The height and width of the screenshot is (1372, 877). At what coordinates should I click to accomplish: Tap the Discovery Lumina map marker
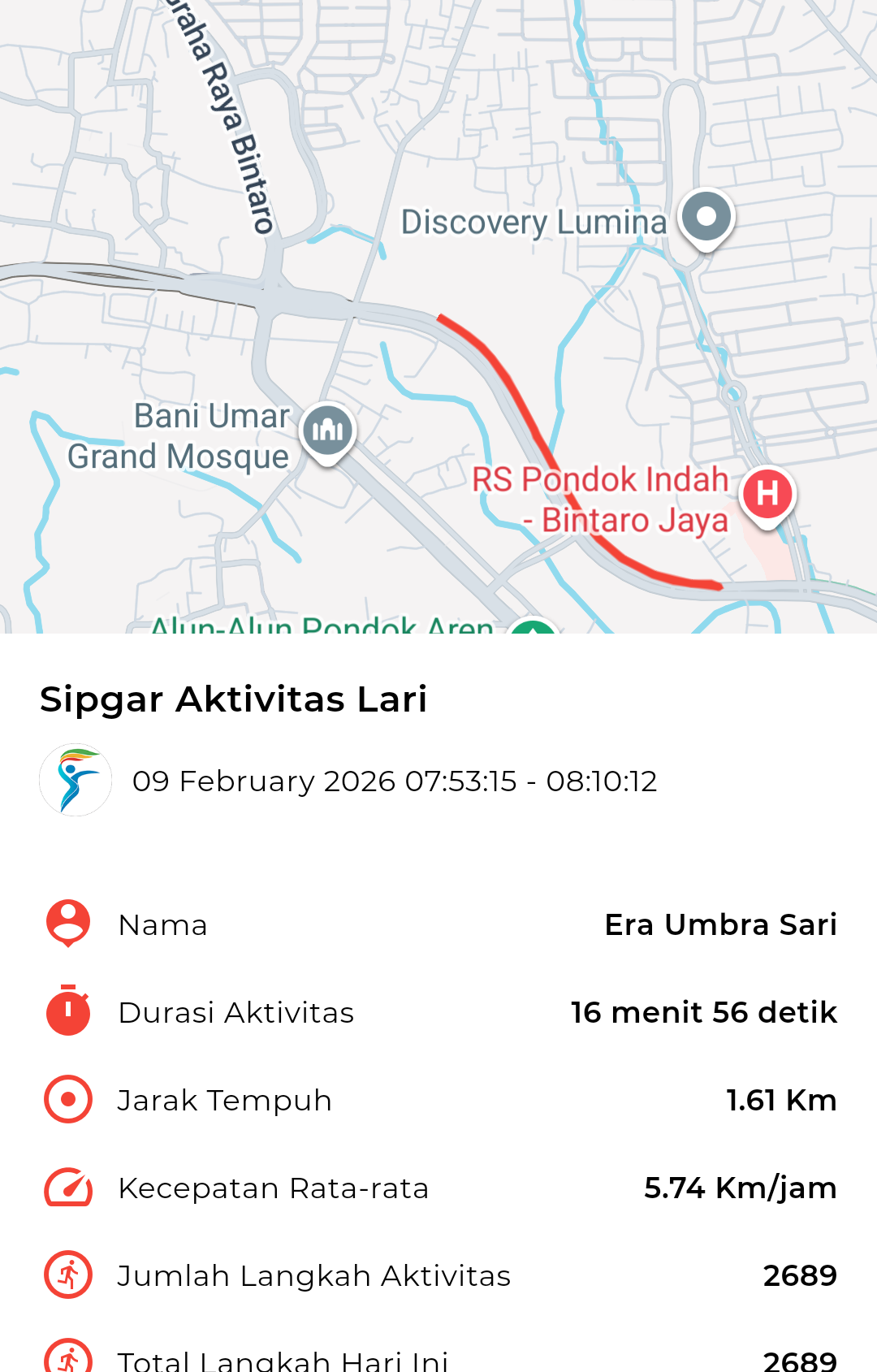(x=706, y=217)
